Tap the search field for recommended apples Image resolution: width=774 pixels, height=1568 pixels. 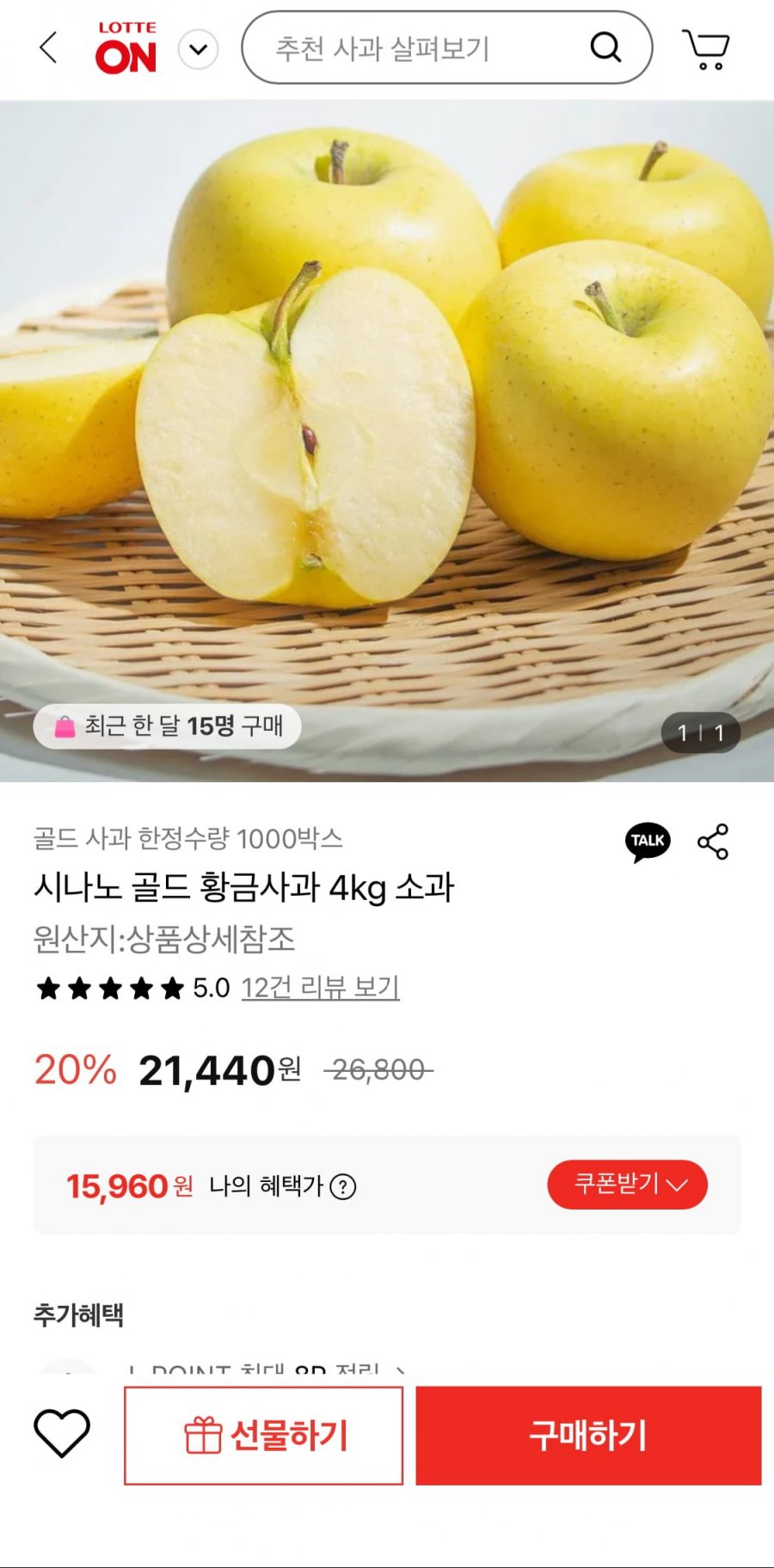click(x=413, y=48)
